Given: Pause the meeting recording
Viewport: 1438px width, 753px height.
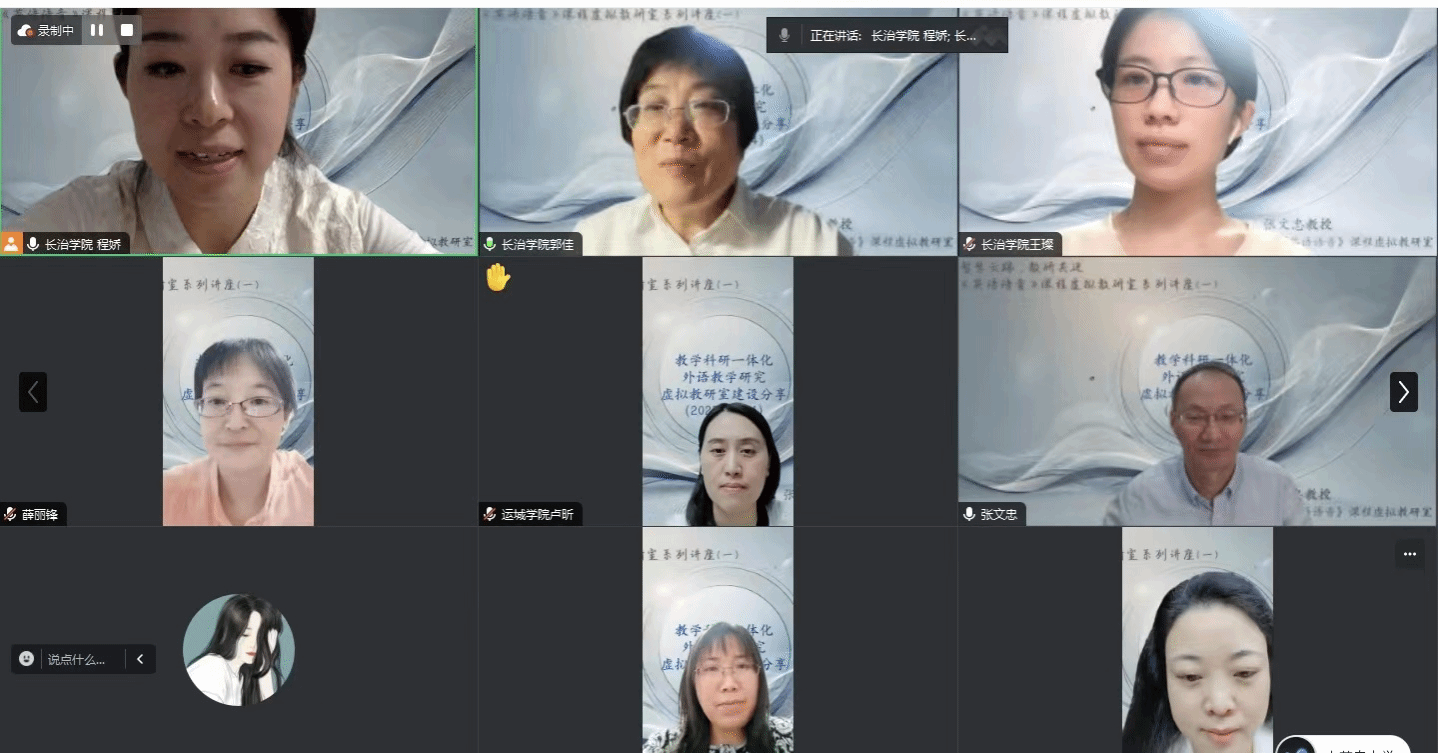Looking at the screenshot, I should pyautogui.click(x=97, y=30).
